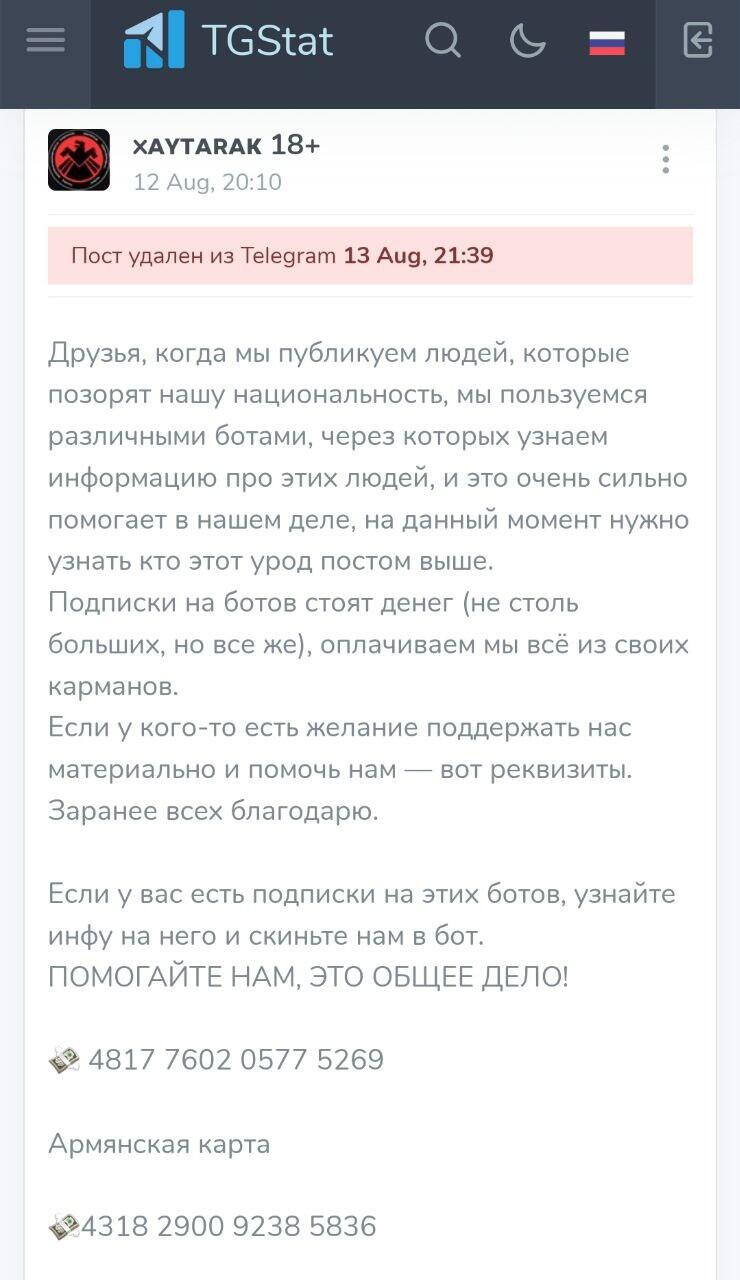Open the search icon
Image resolution: width=740 pixels, height=1280 pixels.
(442, 41)
